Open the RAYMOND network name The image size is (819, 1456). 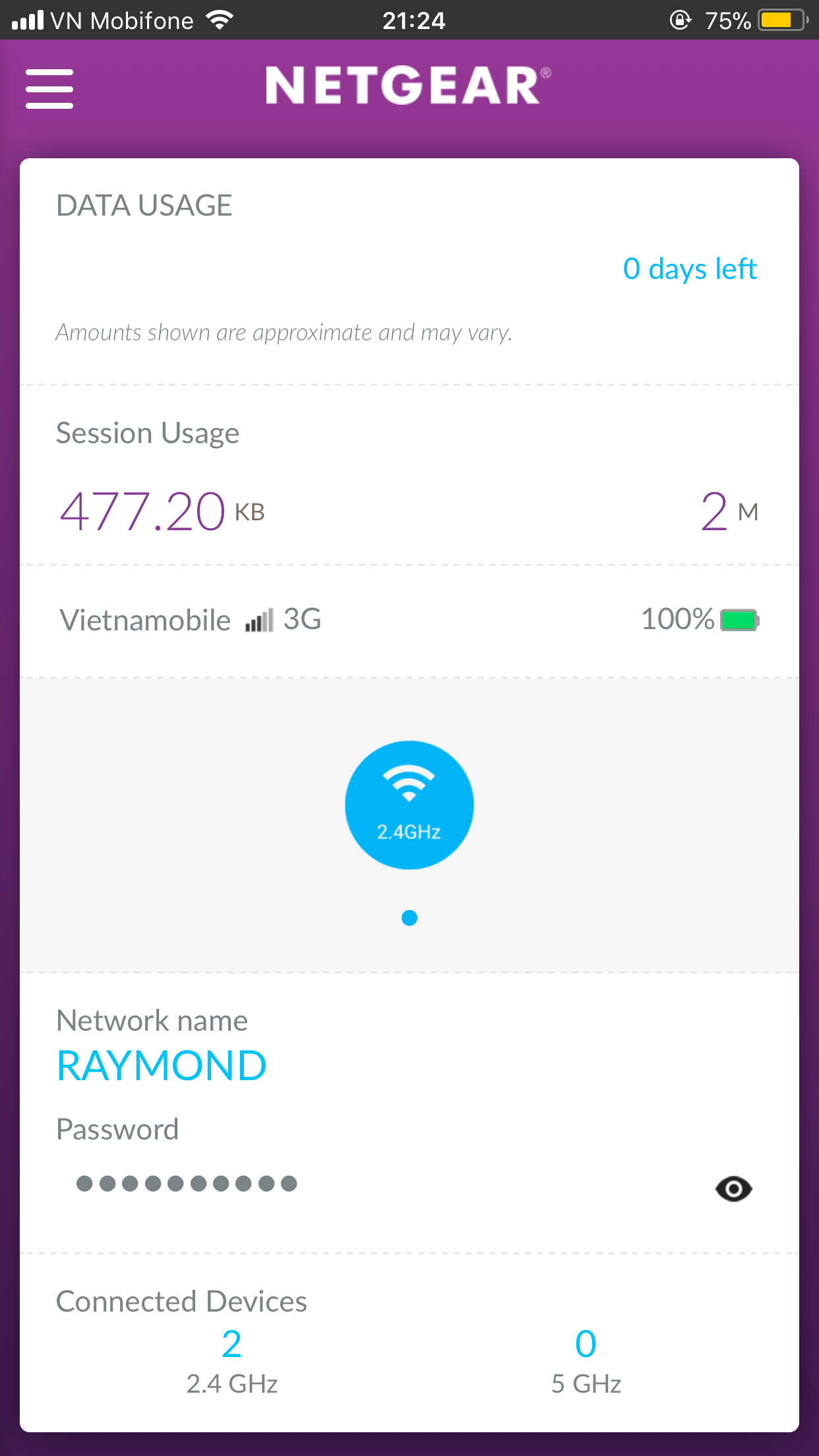162,1066
